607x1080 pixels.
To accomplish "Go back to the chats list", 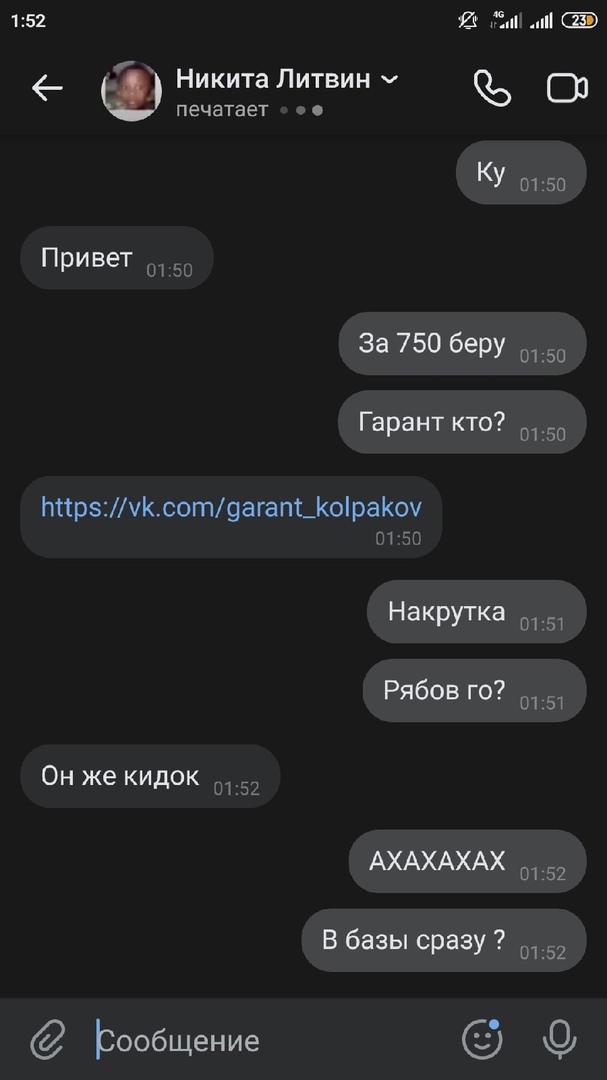I will 47,89.
